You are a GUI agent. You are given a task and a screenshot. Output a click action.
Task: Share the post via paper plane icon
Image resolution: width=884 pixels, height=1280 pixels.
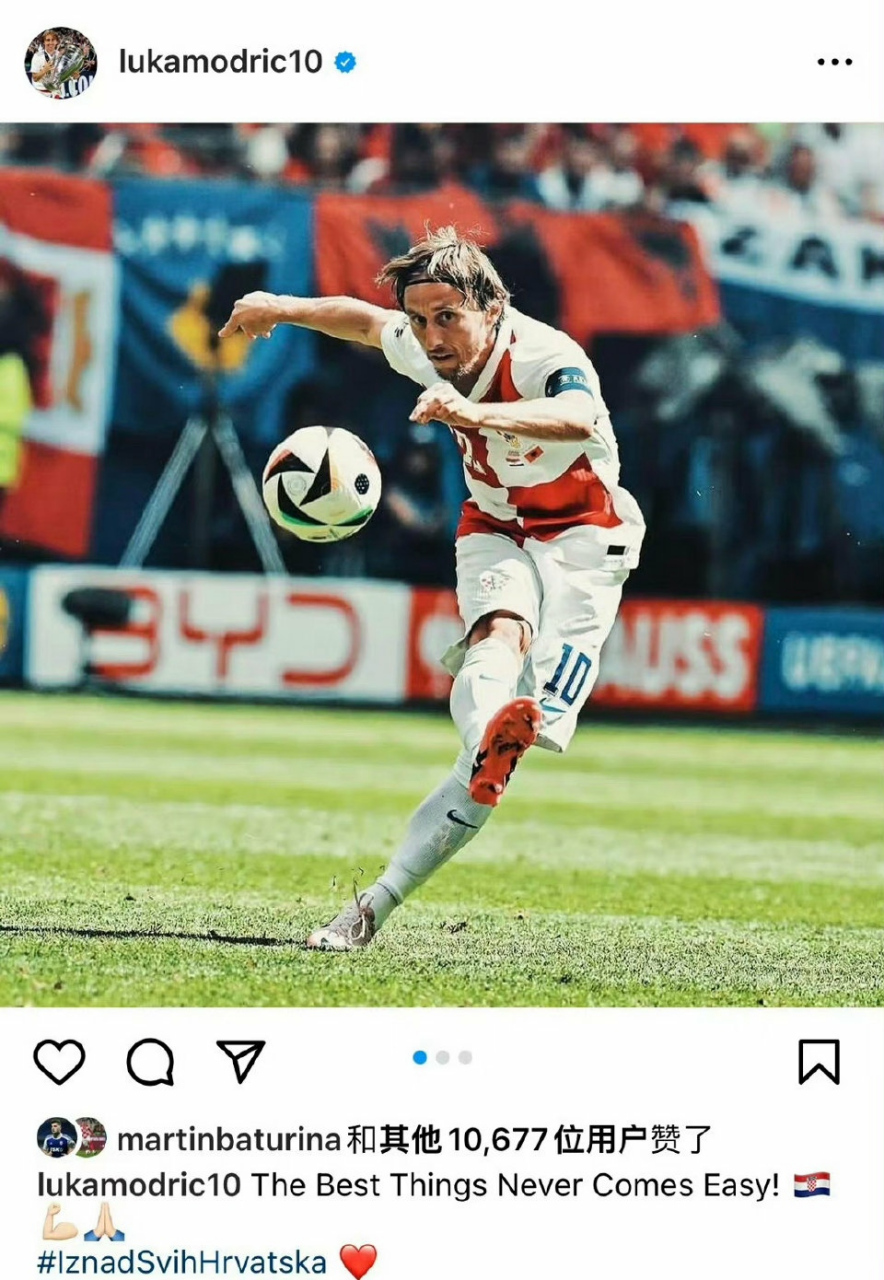pos(241,1061)
